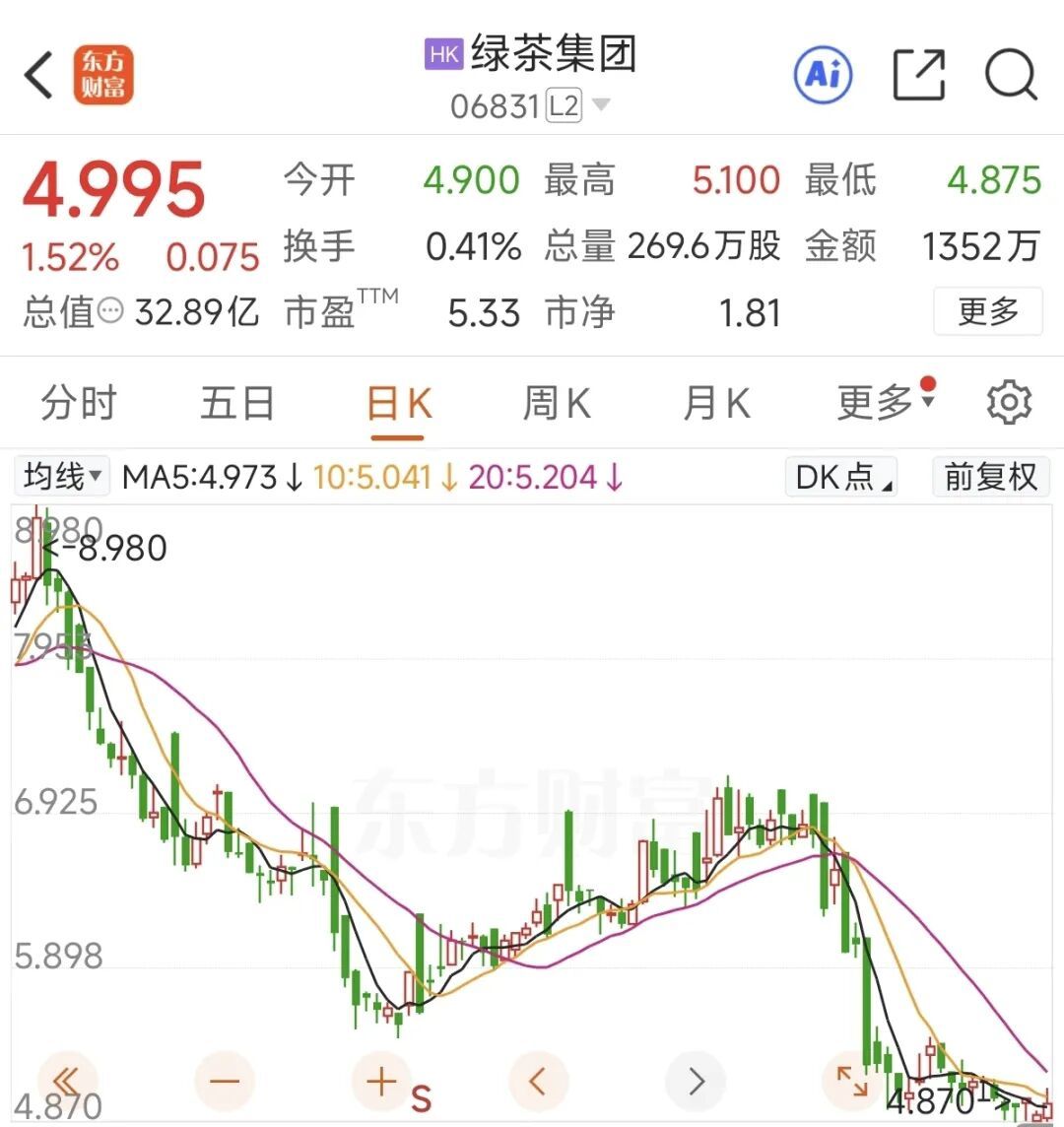Zoom out the chart with minus button
The image size is (1064, 1127).
coord(225,1081)
